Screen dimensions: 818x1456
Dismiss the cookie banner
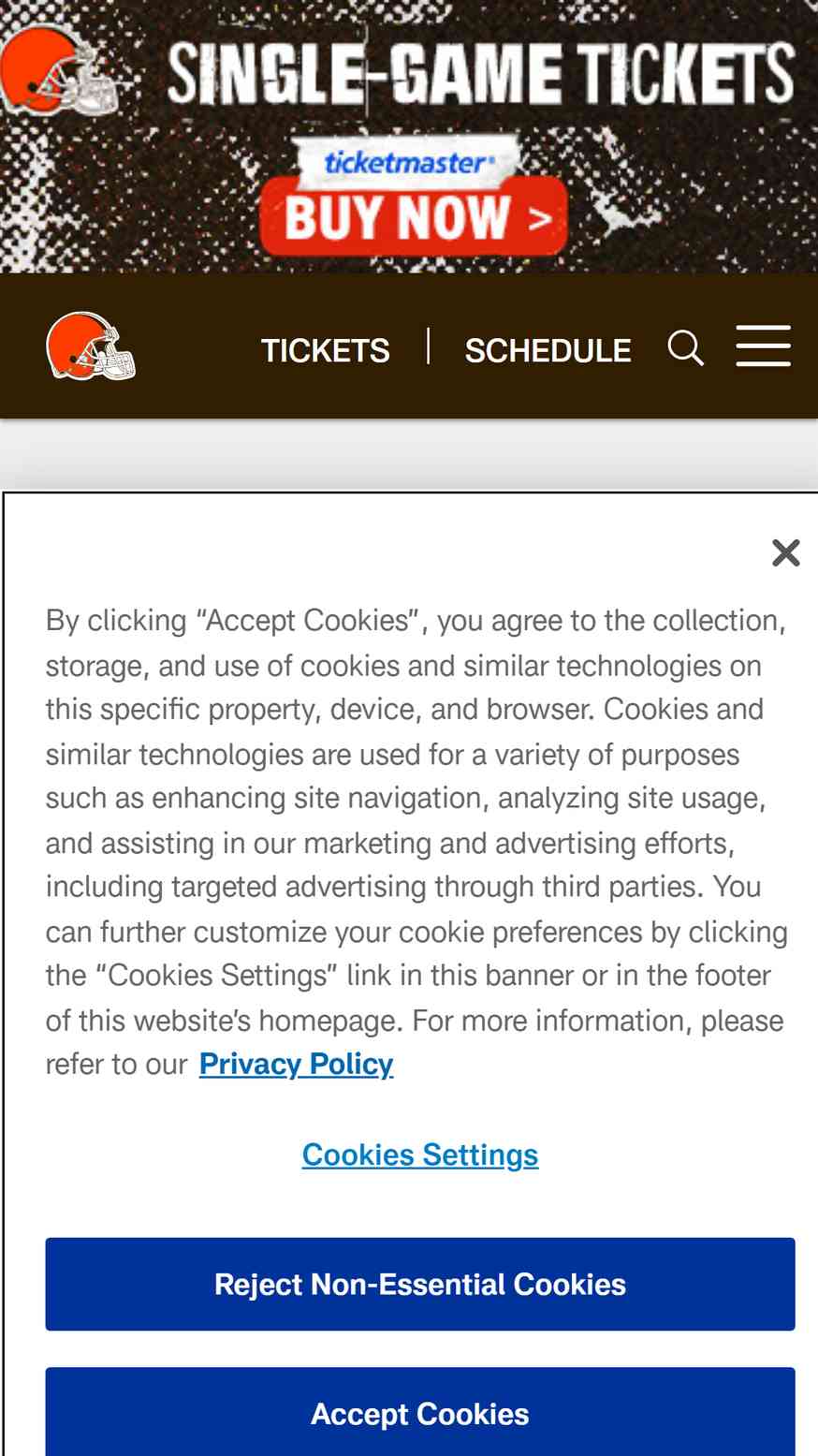pyautogui.click(x=785, y=552)
